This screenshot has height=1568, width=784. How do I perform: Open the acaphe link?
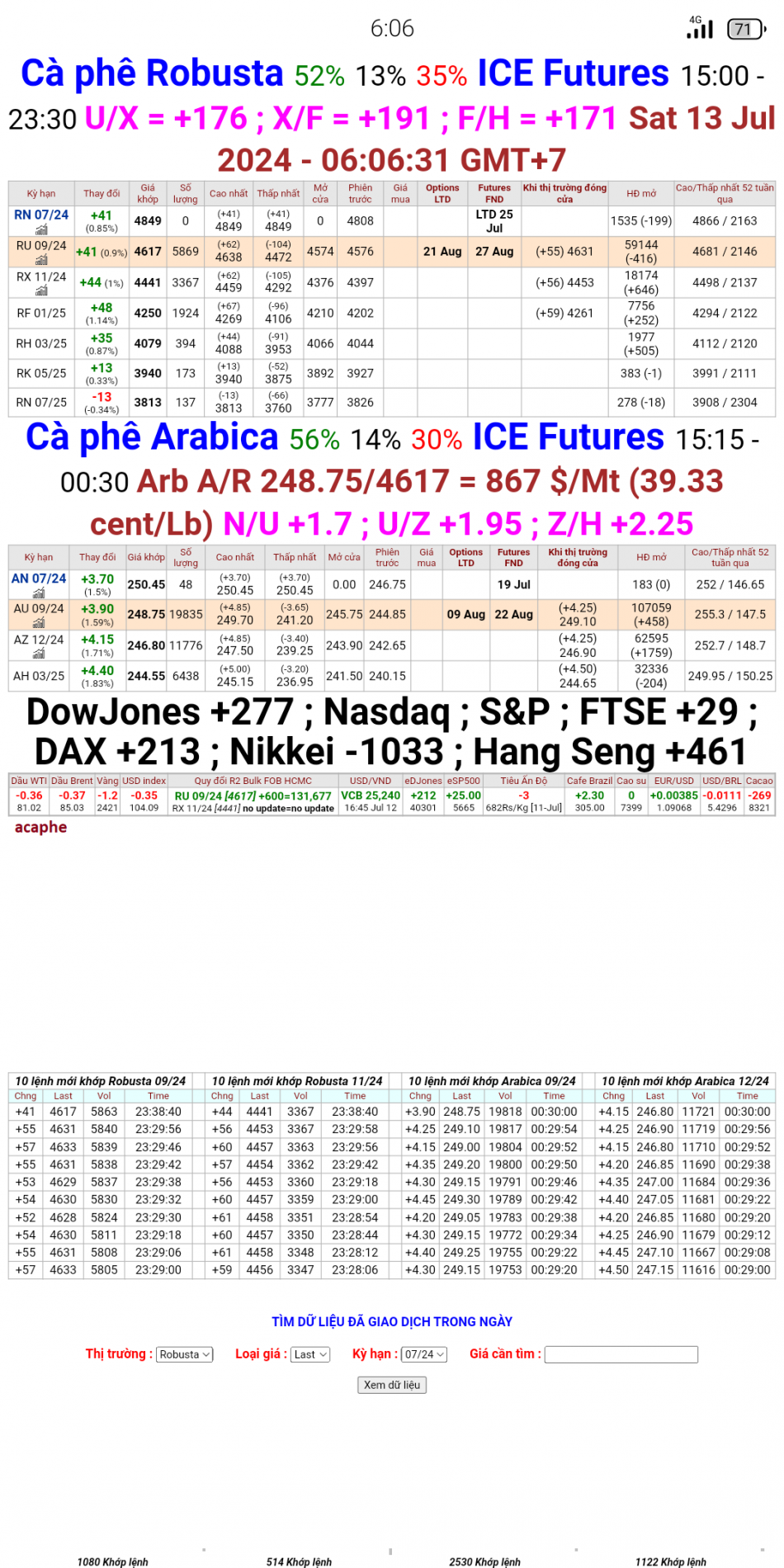coord(40,827)
